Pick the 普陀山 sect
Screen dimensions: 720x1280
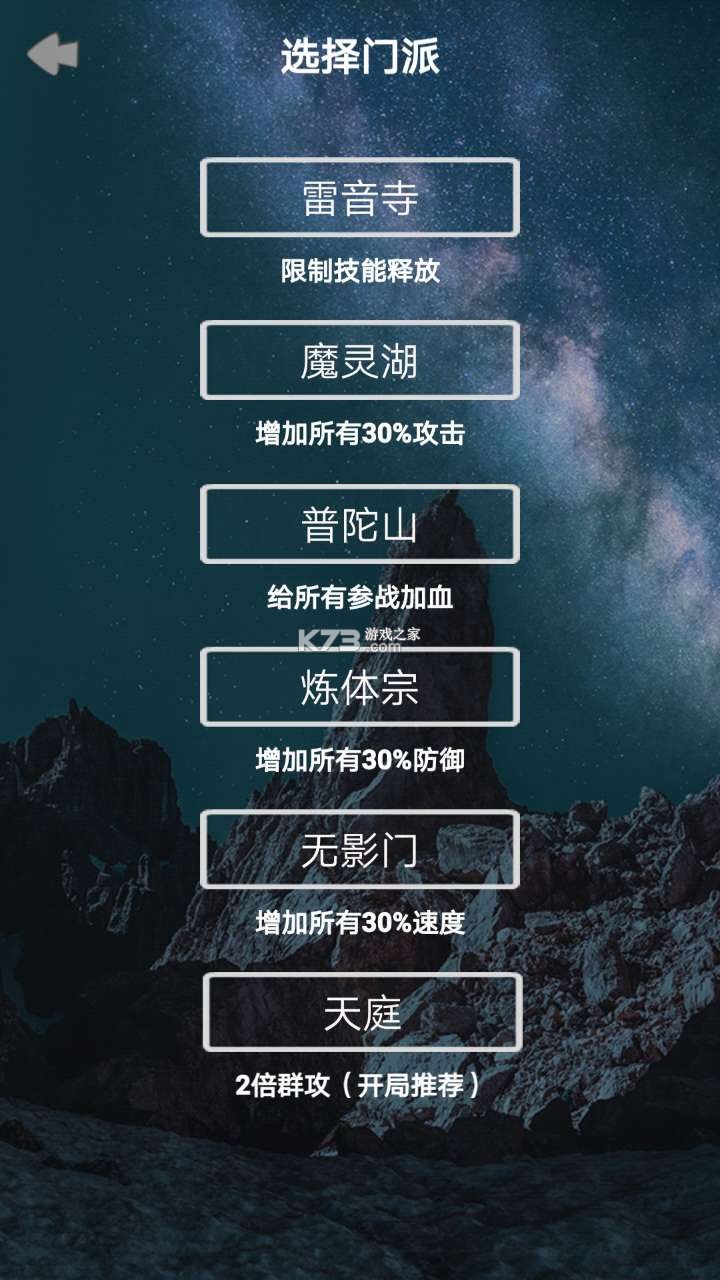[x=360, y=524]
